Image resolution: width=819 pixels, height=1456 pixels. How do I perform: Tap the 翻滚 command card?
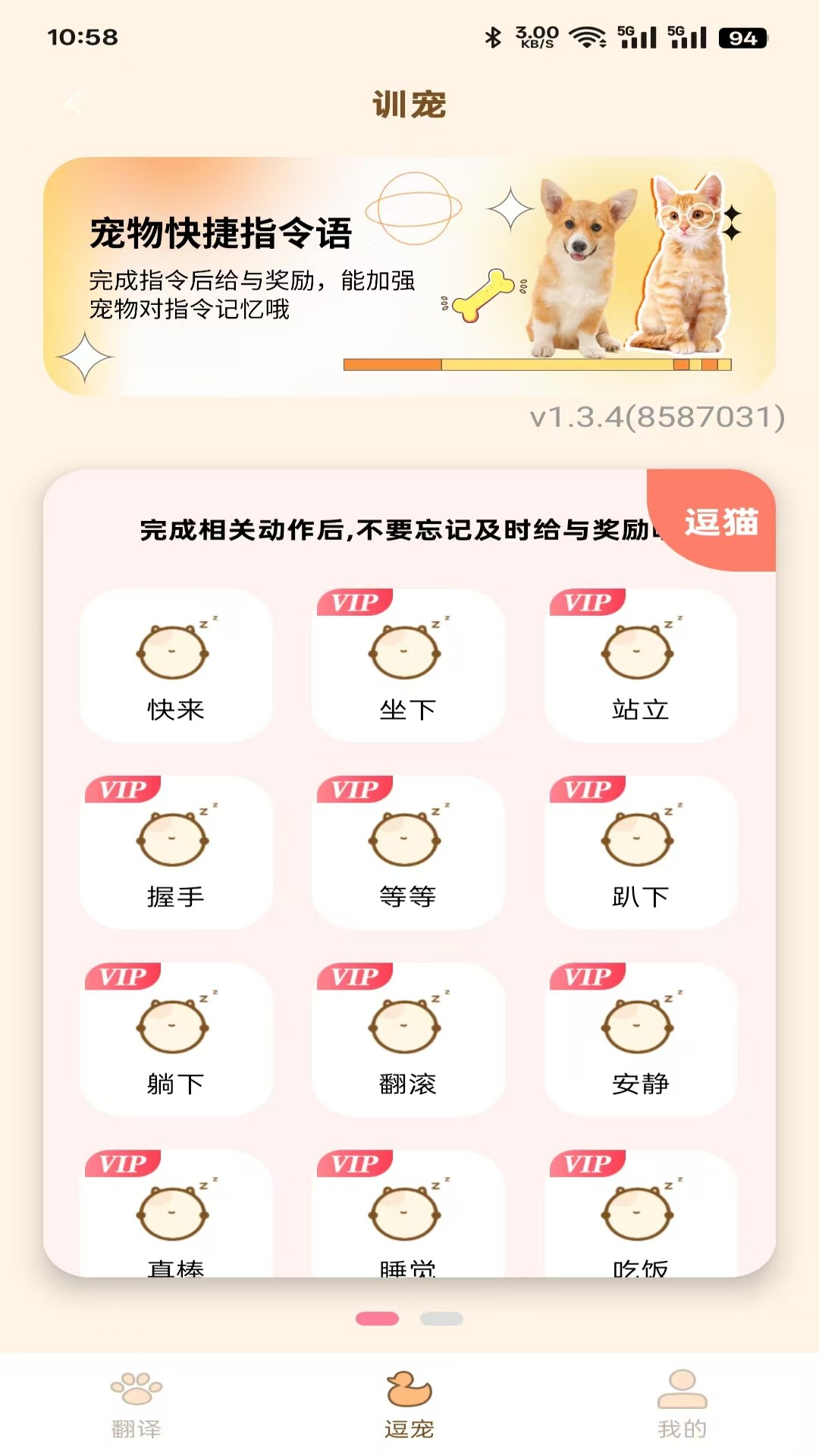click(x=408, y=1040)
